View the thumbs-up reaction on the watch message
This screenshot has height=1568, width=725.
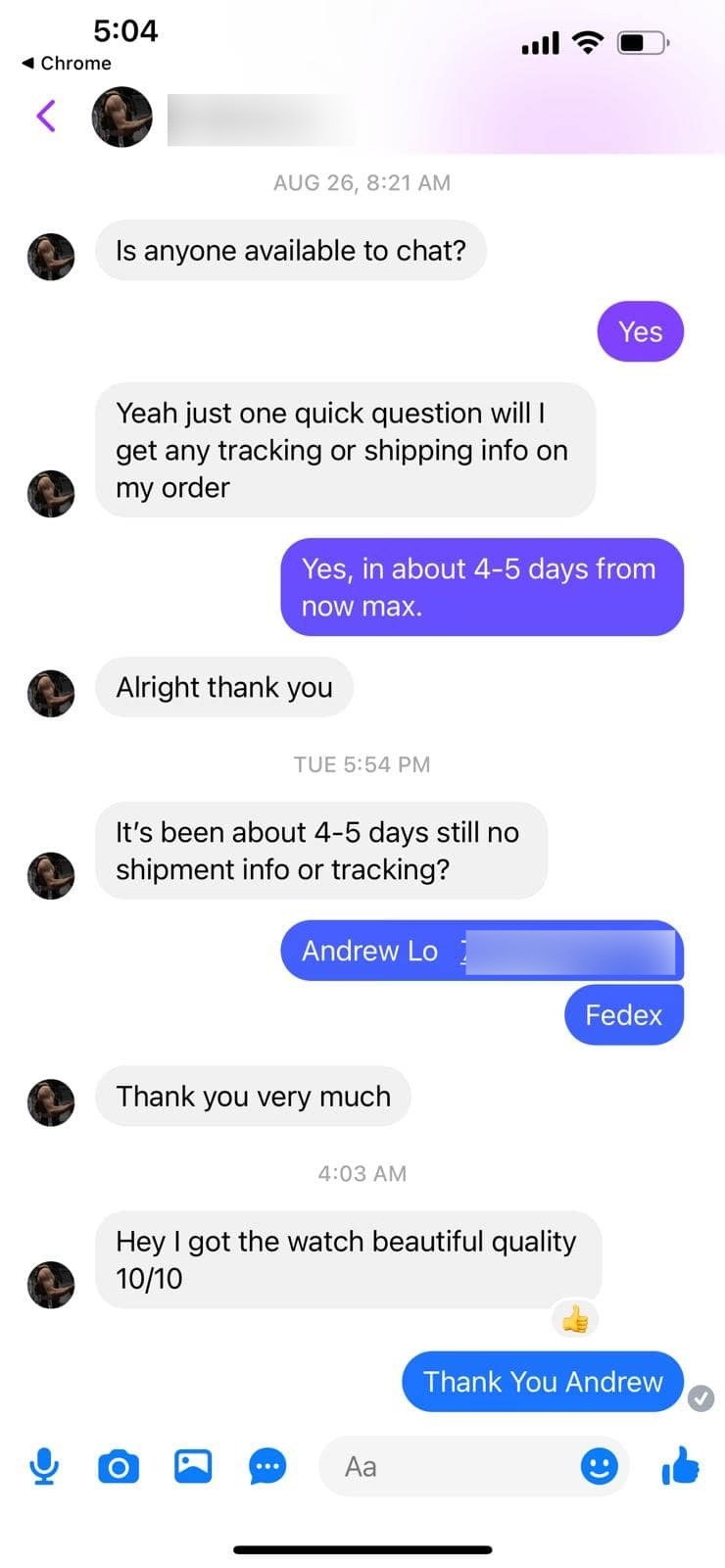pos(575,1320)
